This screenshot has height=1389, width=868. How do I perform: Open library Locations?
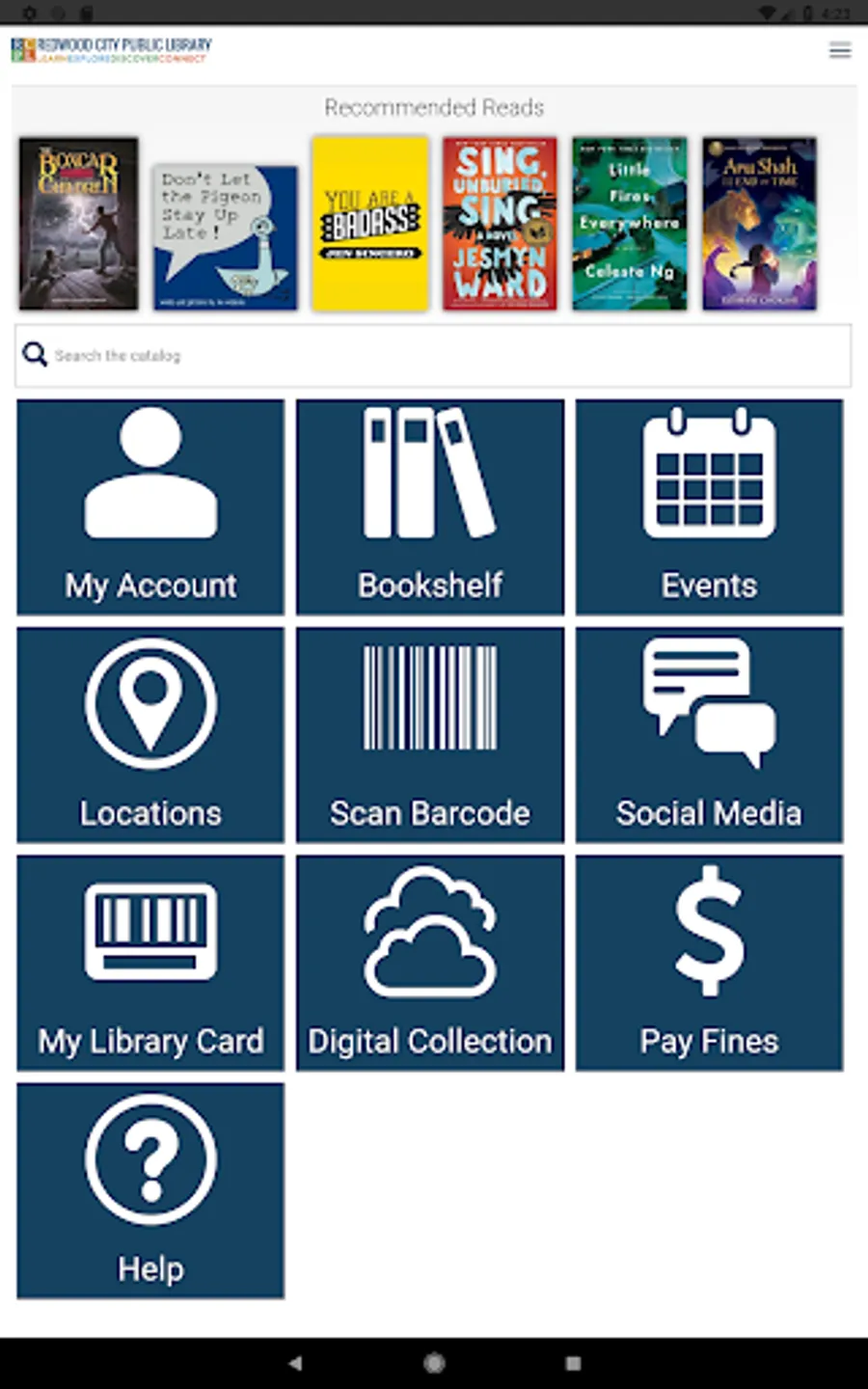(150, 735)
